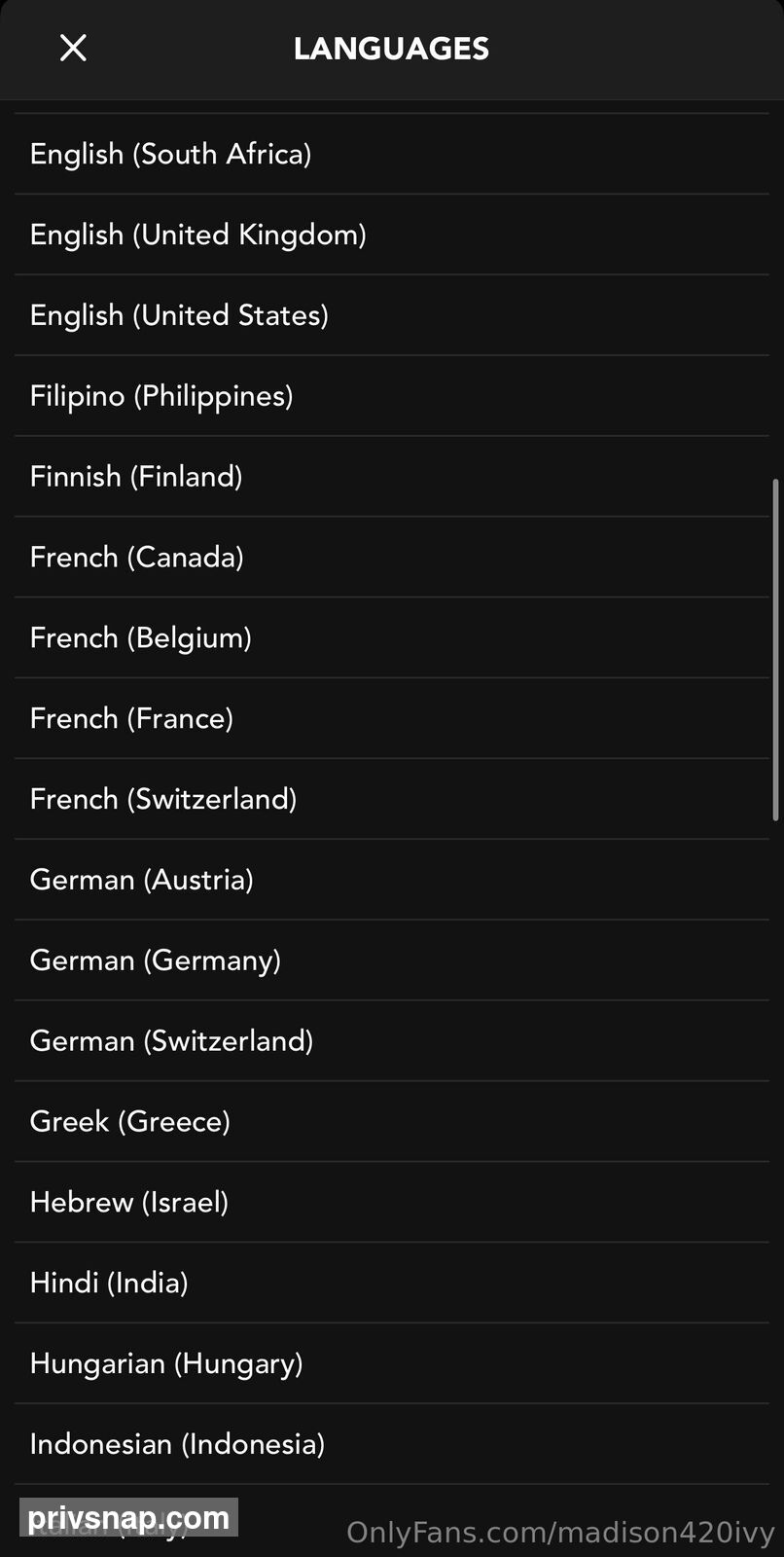The image size is (784, 1557).
Task: Choose Hebrew (Israel)
Action: tap(392, 1204)
